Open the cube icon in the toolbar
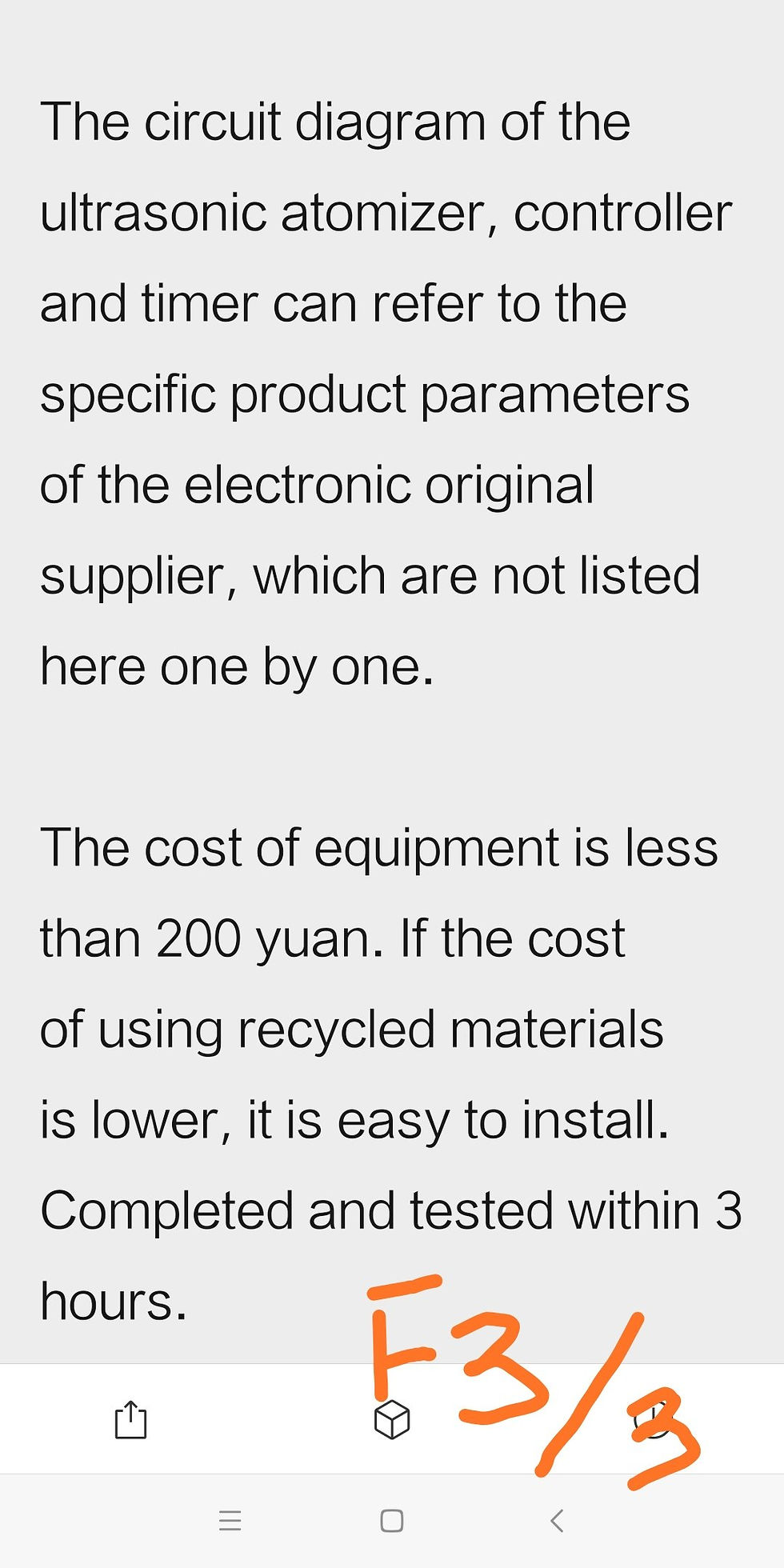784x1568 pixels. pyautogui.click(x=392, y=1420)
